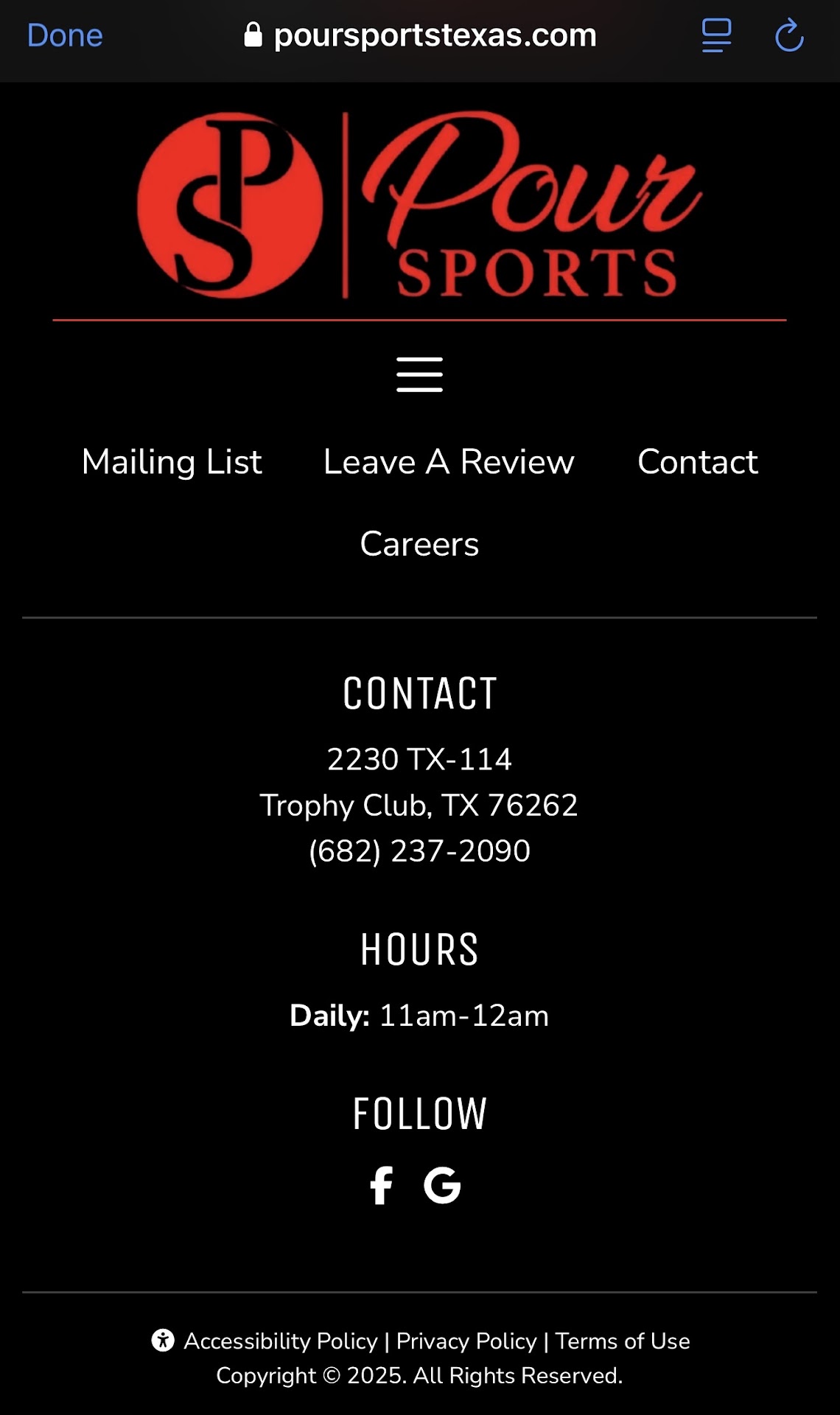Image resolution: width=840 pixels, height=1415 pixels.
Task: Open the Mailing List link
Action: [172, 462]
